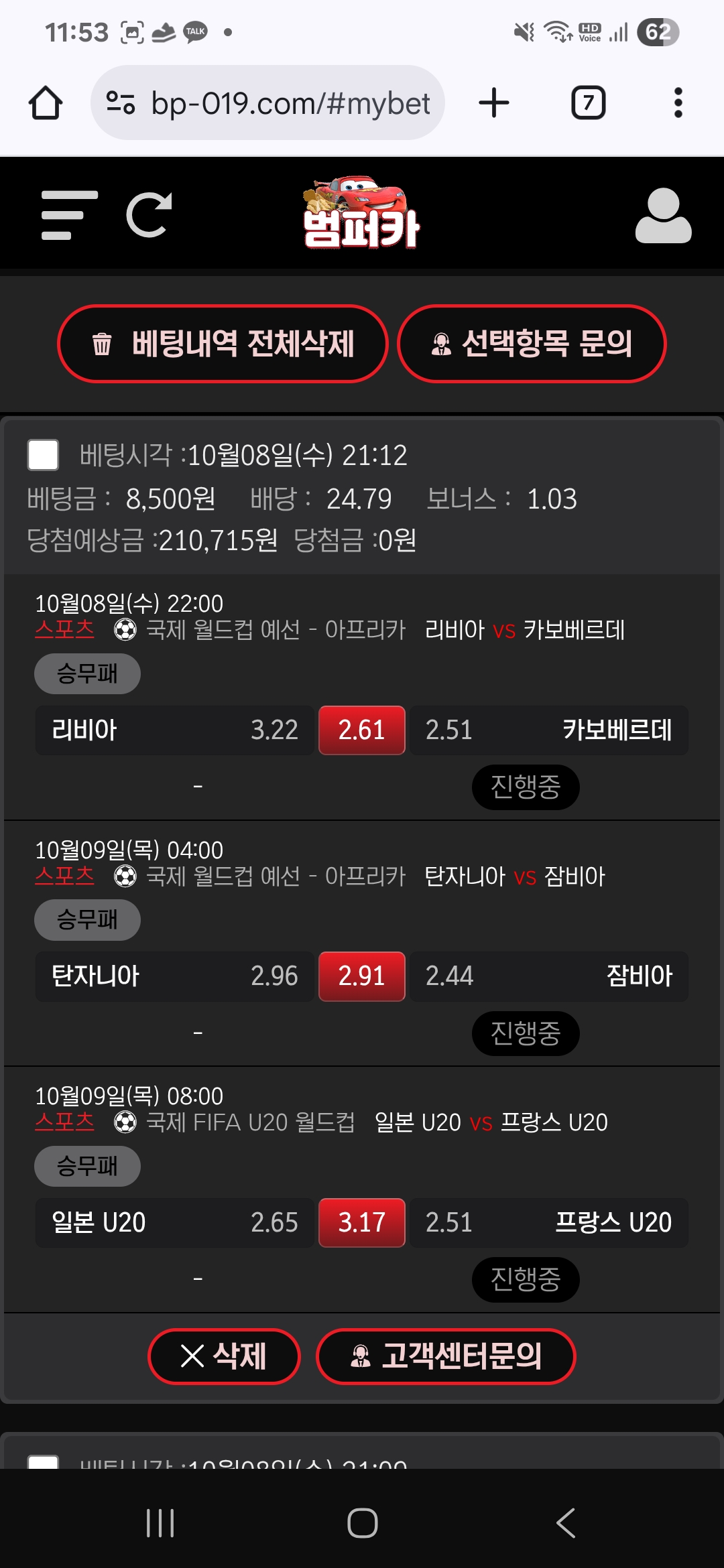Refresh the page with the reload icon
This screenshot has width=724, height=1568.
pos(149,215)
